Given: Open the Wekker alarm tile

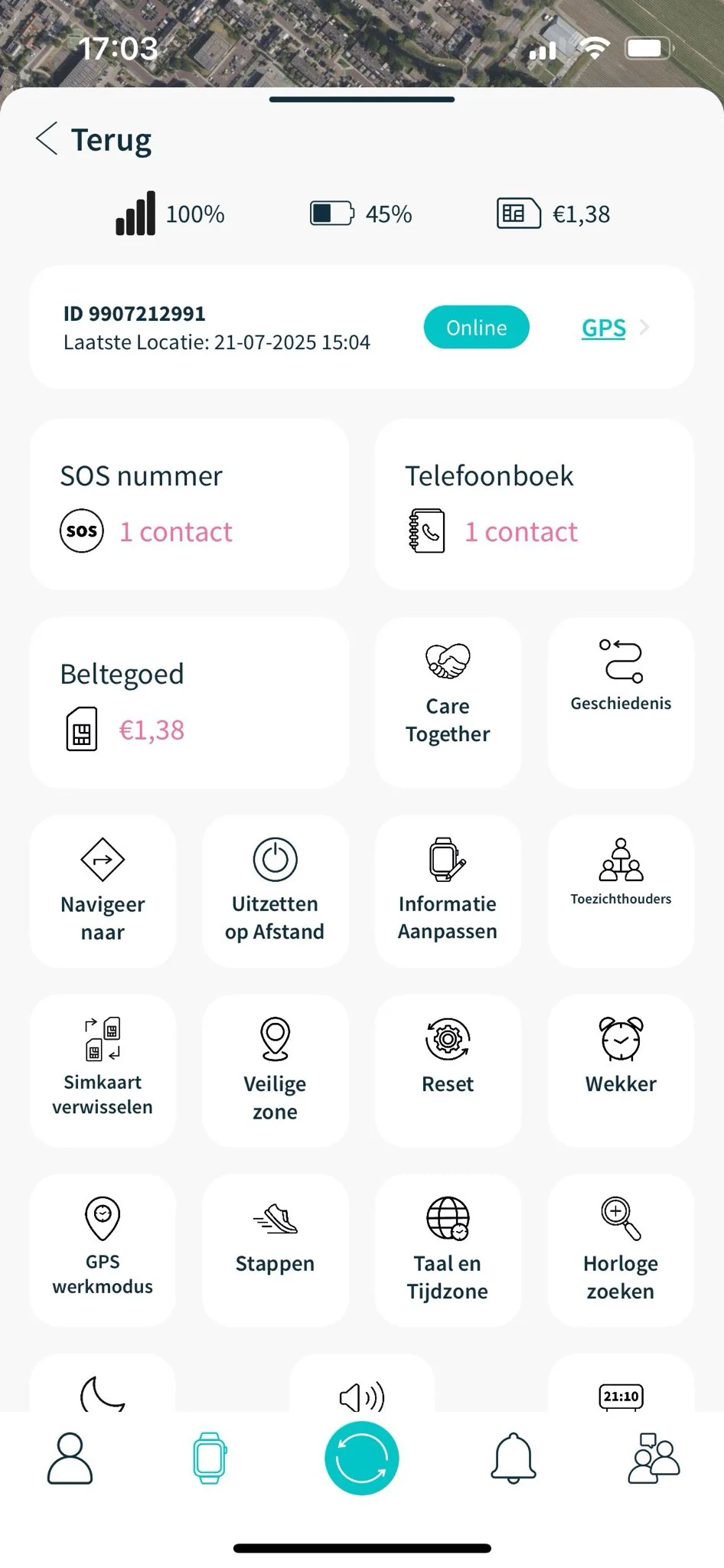Looking at the screenshot, I should pos(621,1070).
